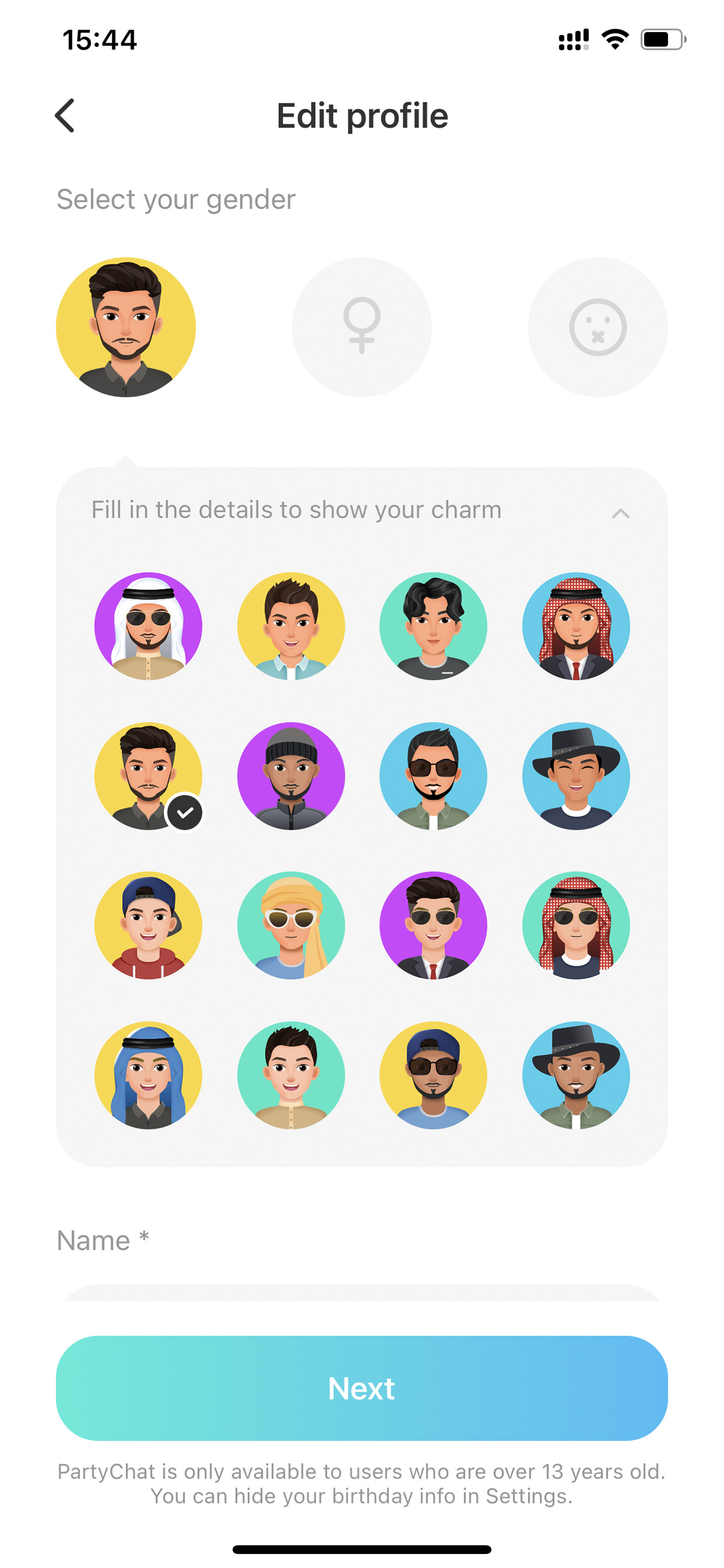Choose the blue cap bearded avatar with sunglasses
The image size is (724, 1568).
click(433, 1075)
